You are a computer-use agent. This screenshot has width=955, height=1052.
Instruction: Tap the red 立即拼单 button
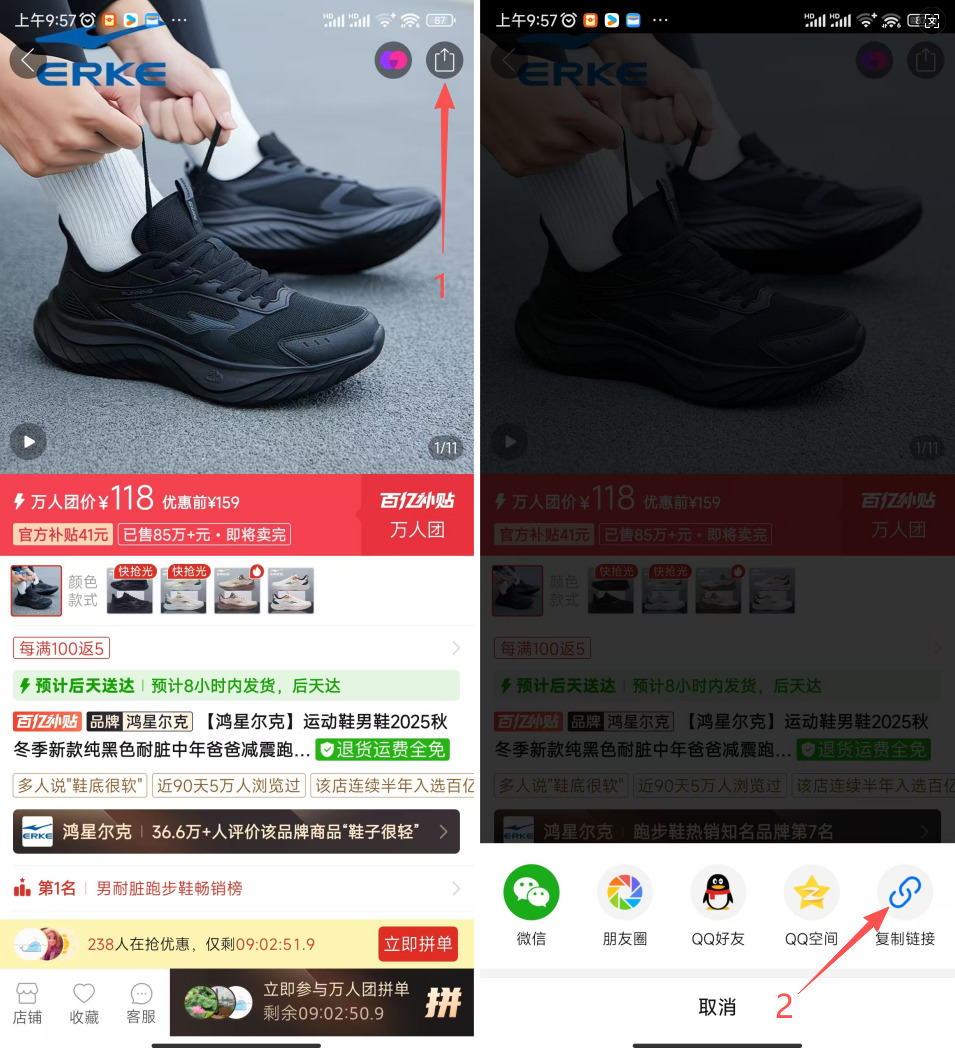pyautogui.click(x=418, y=944)
